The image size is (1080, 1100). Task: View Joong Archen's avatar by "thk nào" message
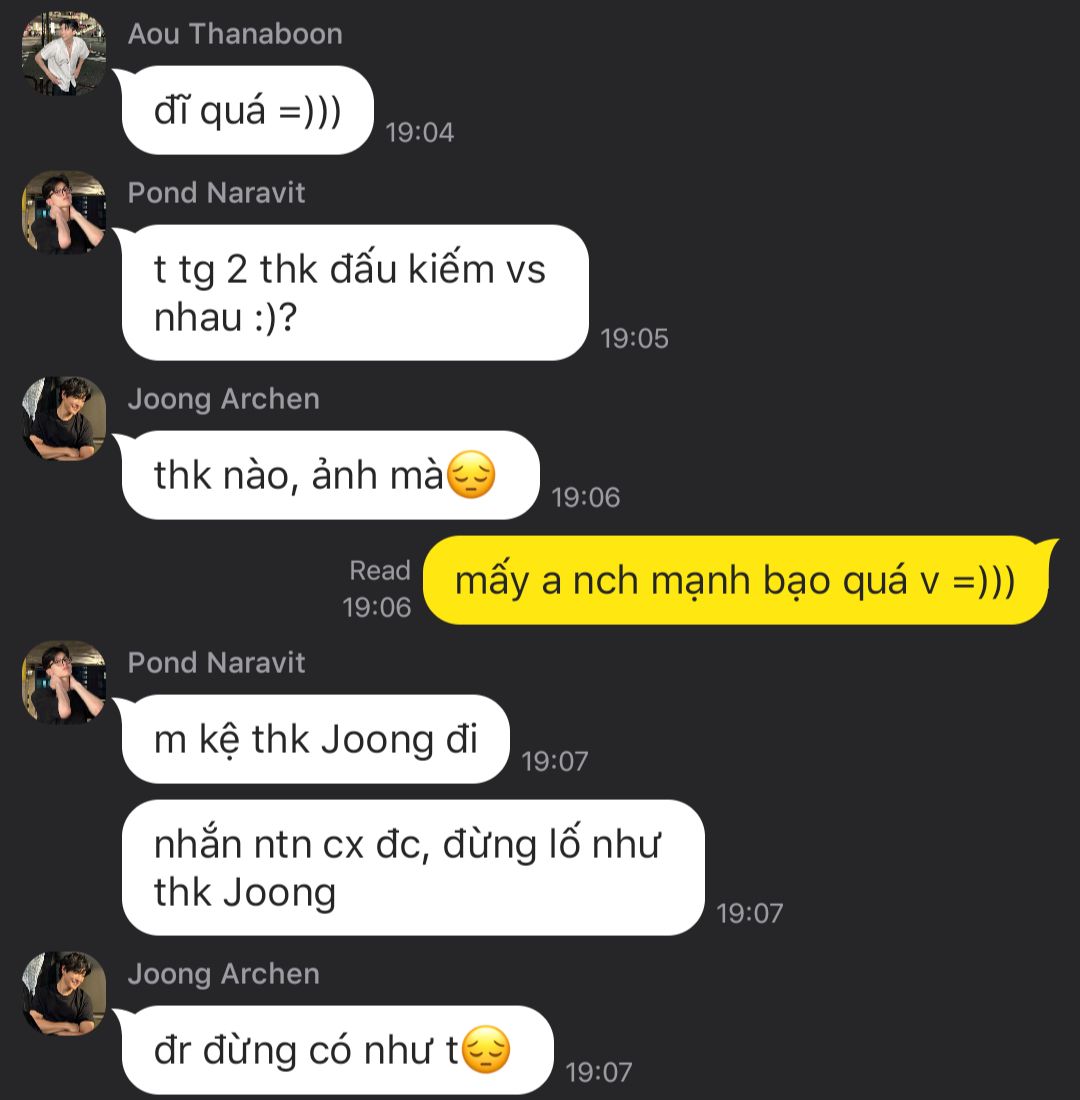pos(64,418)
